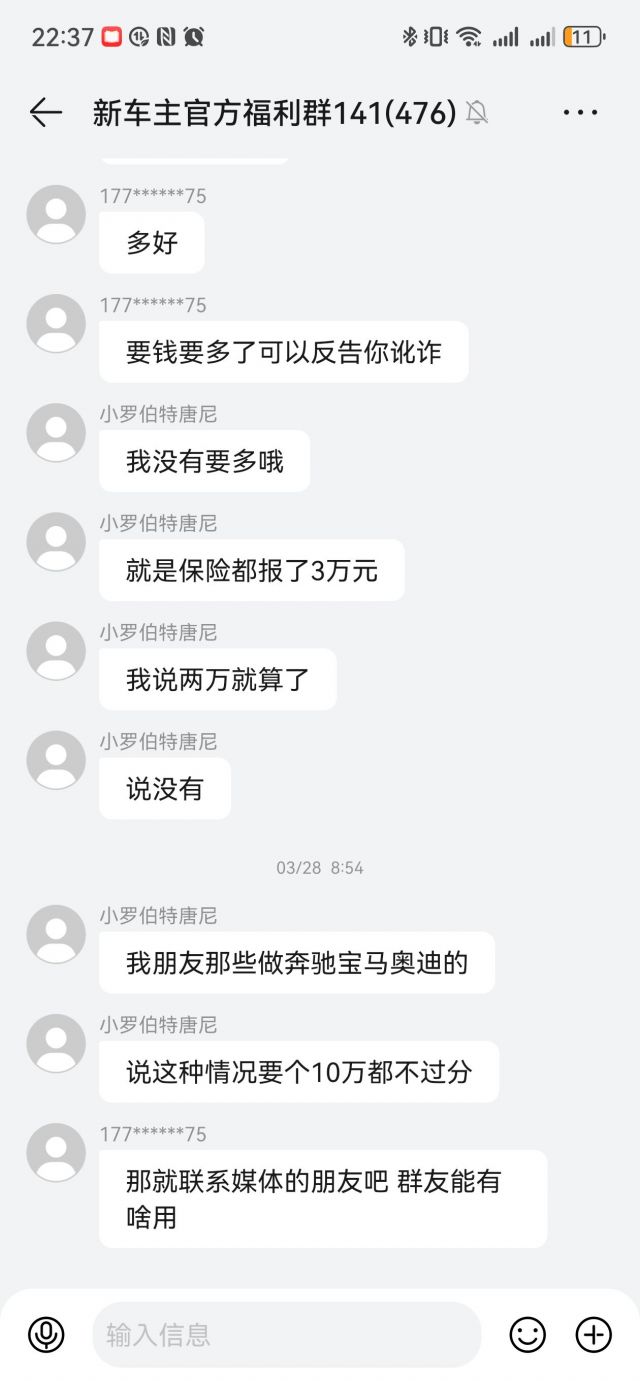Image resolution: width=640 pixels, height=1381 pixels.
Task: Open the three-dot more options menu
Action: click(580, 113)
